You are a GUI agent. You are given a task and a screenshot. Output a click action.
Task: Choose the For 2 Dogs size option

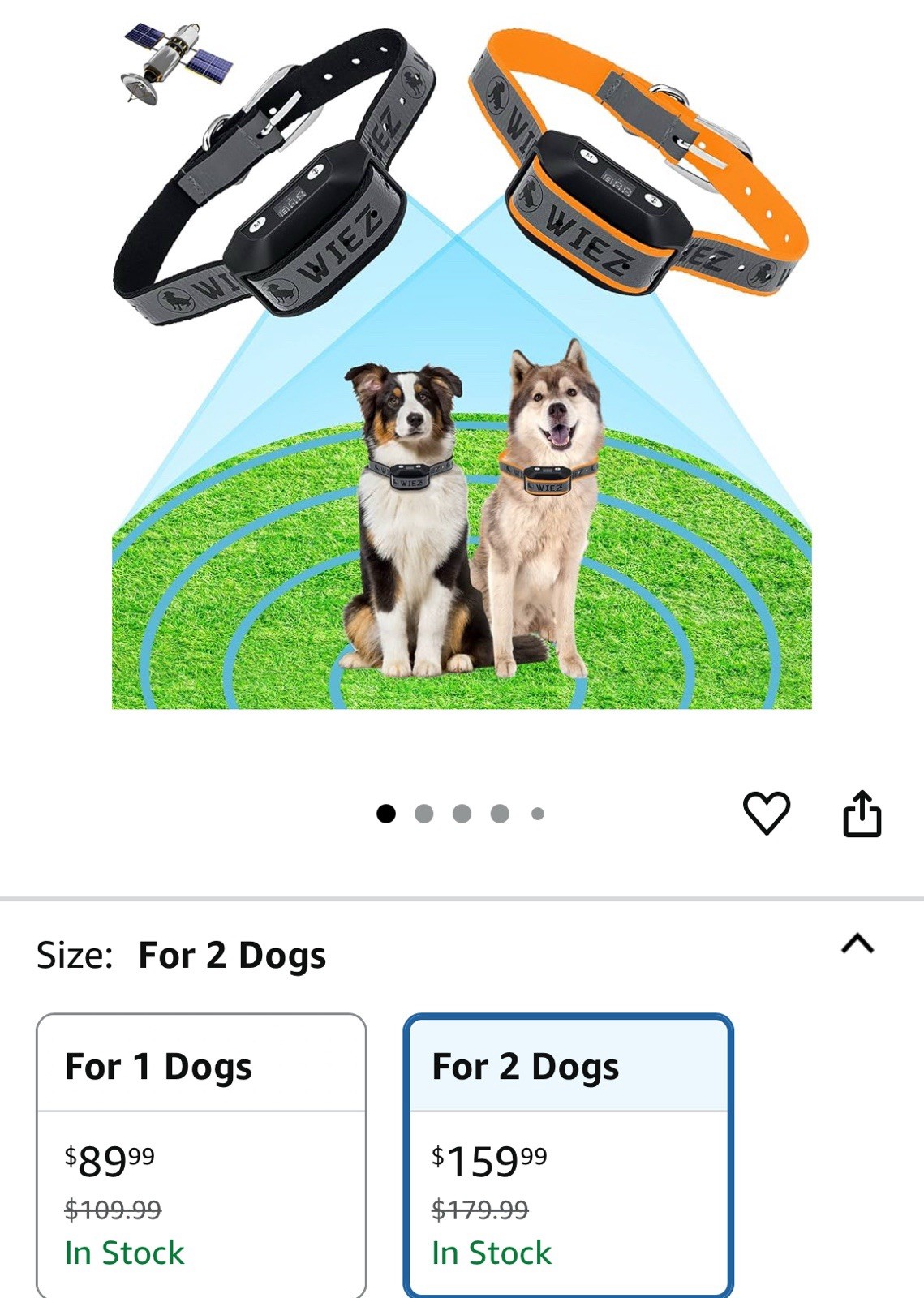tap(568, 1154)
